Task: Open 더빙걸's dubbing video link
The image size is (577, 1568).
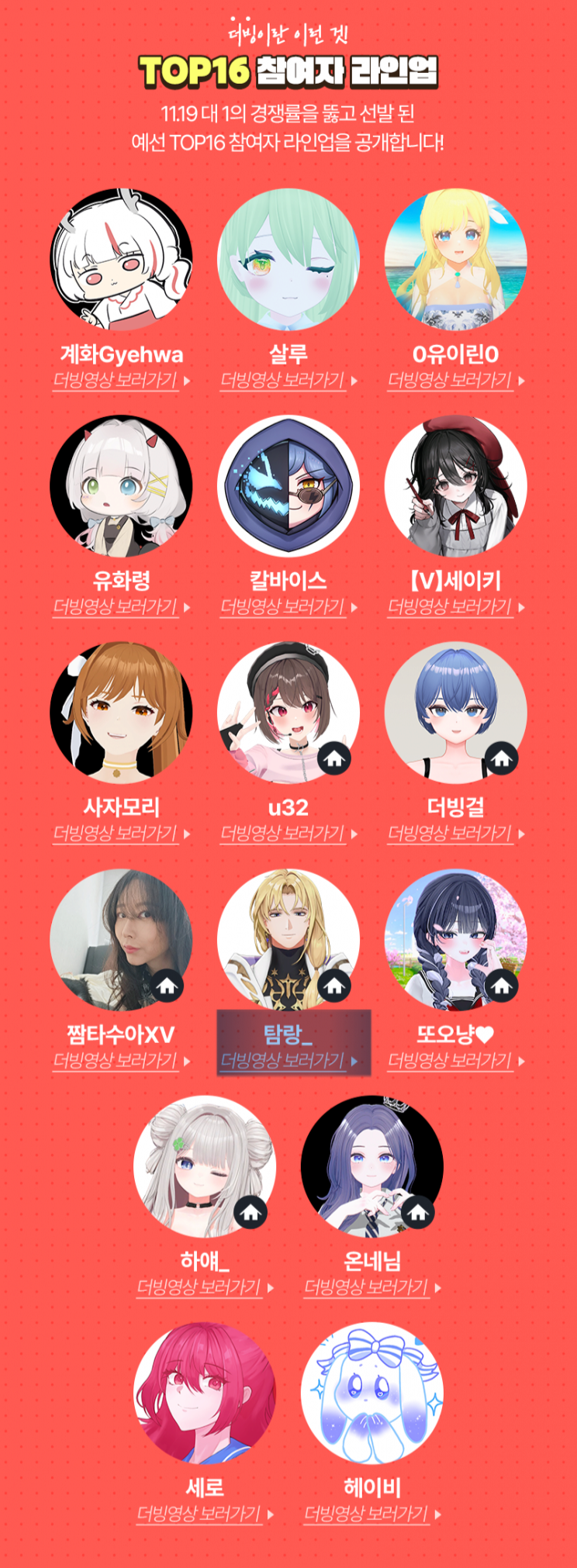Action: pyautogui.click(x=455, y=834)
